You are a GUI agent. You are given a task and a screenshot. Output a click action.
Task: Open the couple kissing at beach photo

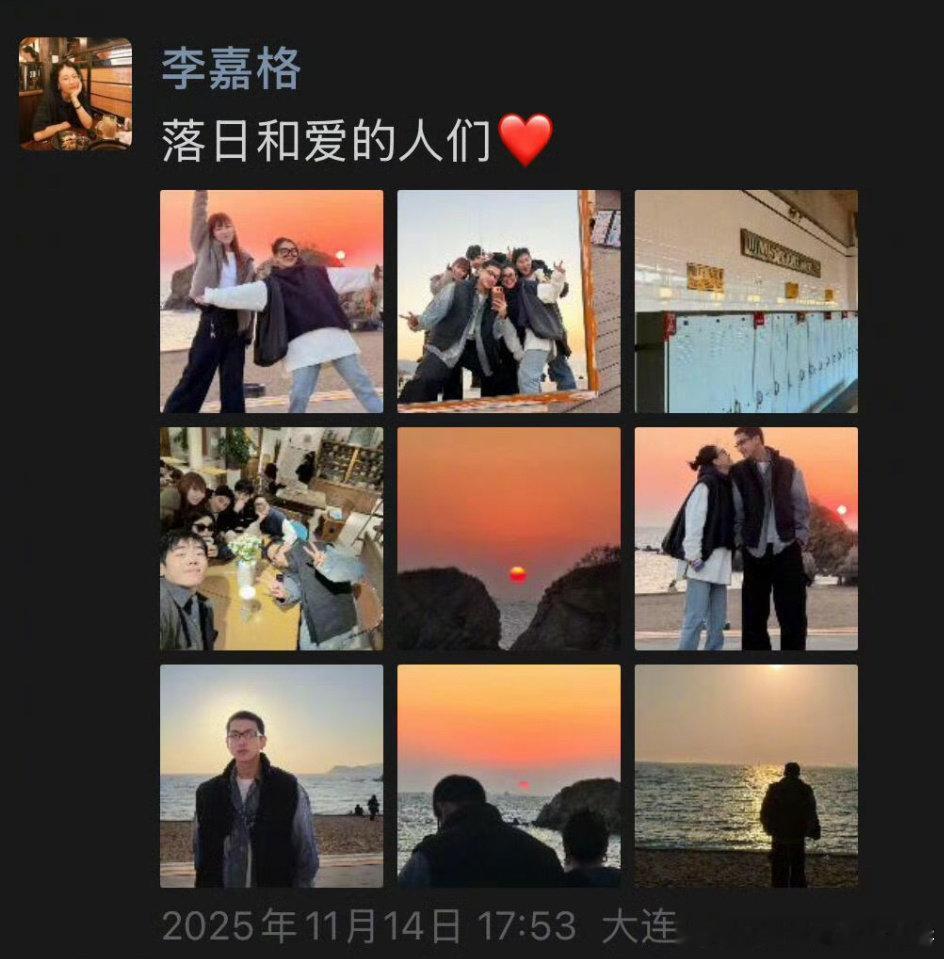click(747, 538)
